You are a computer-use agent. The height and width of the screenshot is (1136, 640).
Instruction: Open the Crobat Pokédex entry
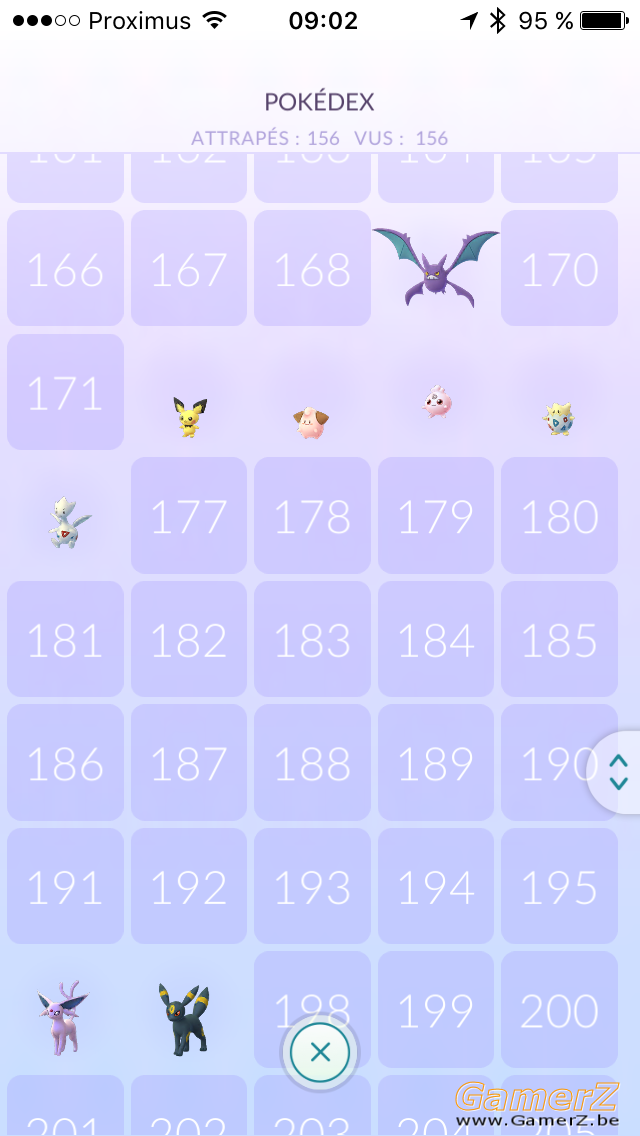[x=436, y=267]
